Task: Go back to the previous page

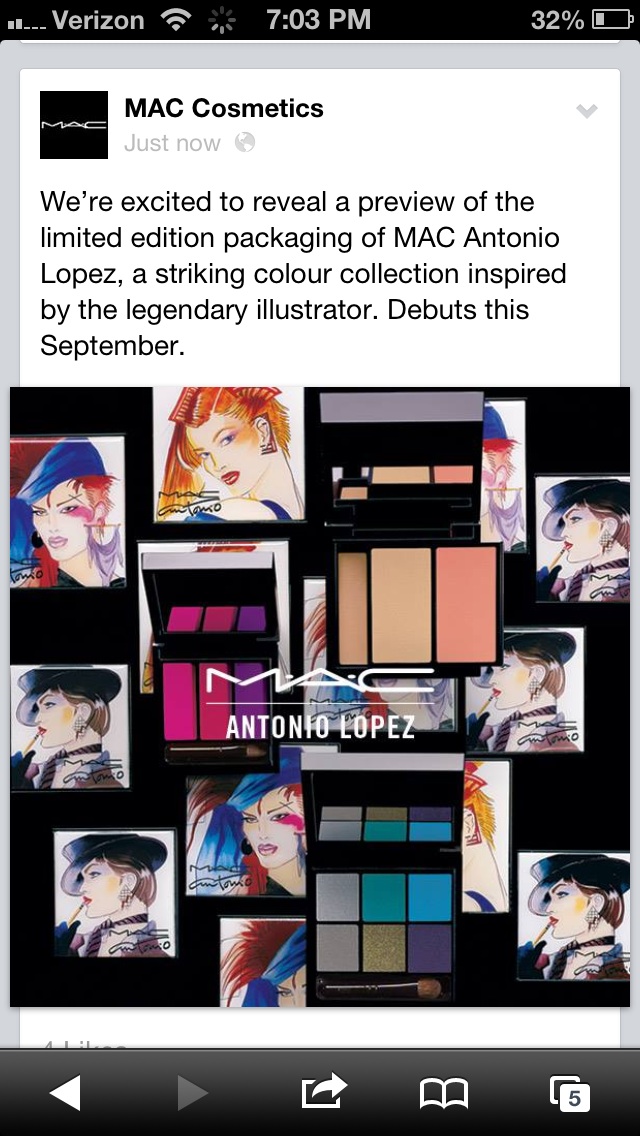Action: 65,1093
